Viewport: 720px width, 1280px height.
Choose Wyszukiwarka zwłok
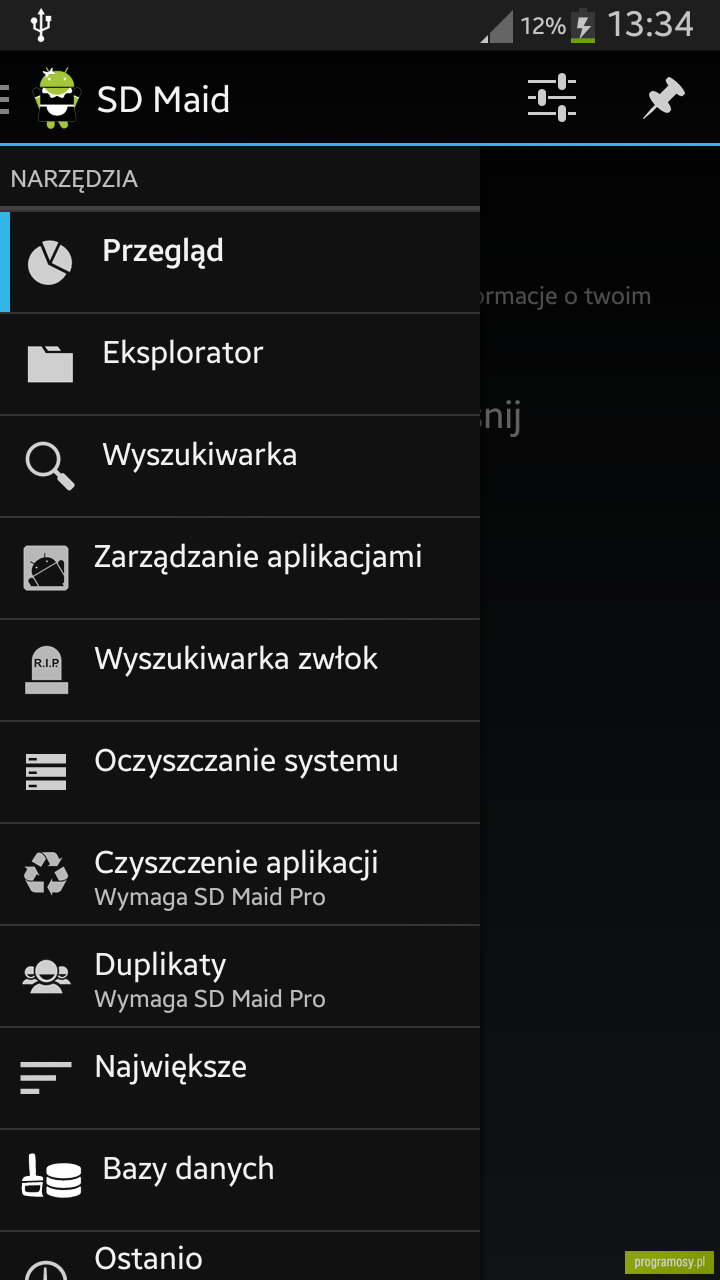point(240,670)
